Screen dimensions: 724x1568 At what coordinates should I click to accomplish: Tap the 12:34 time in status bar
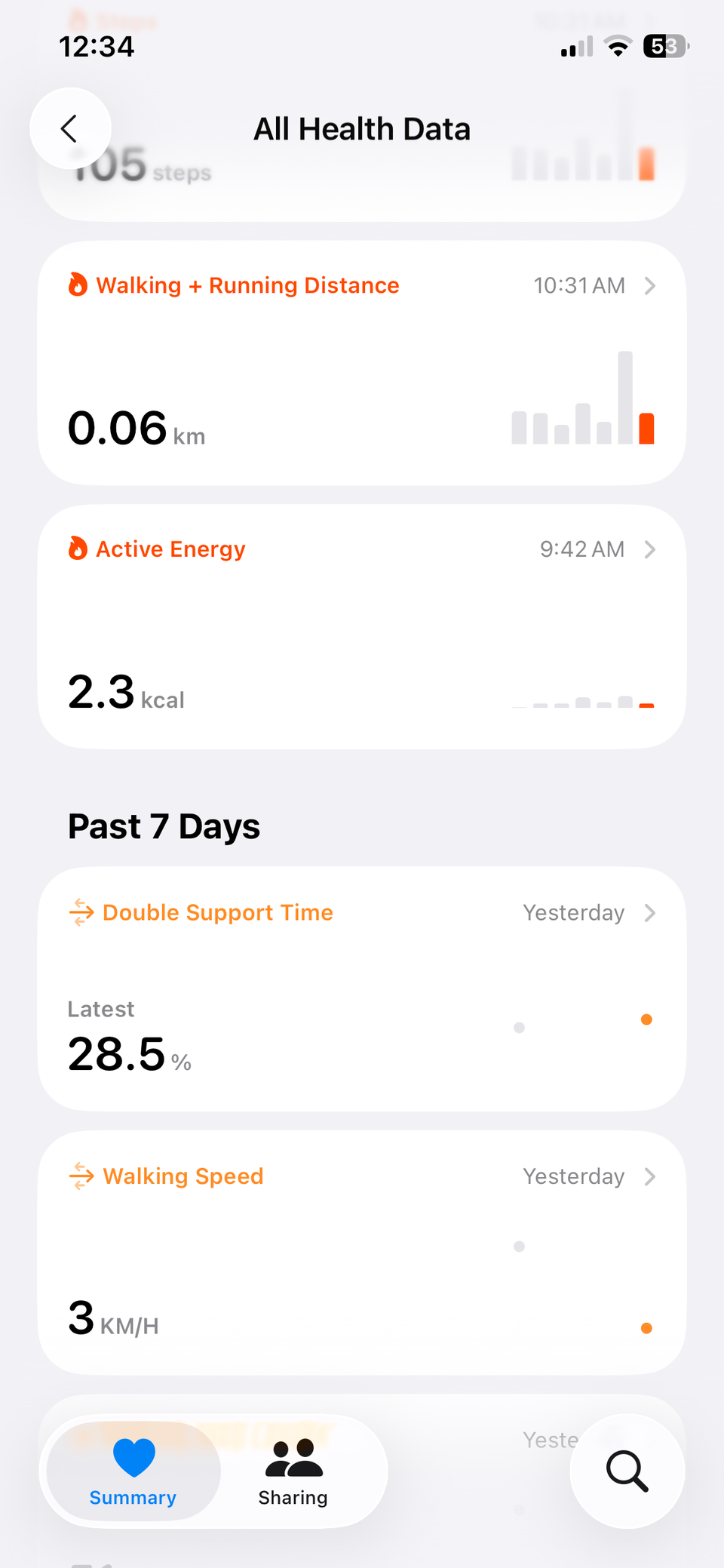click(x=97, y=47)
